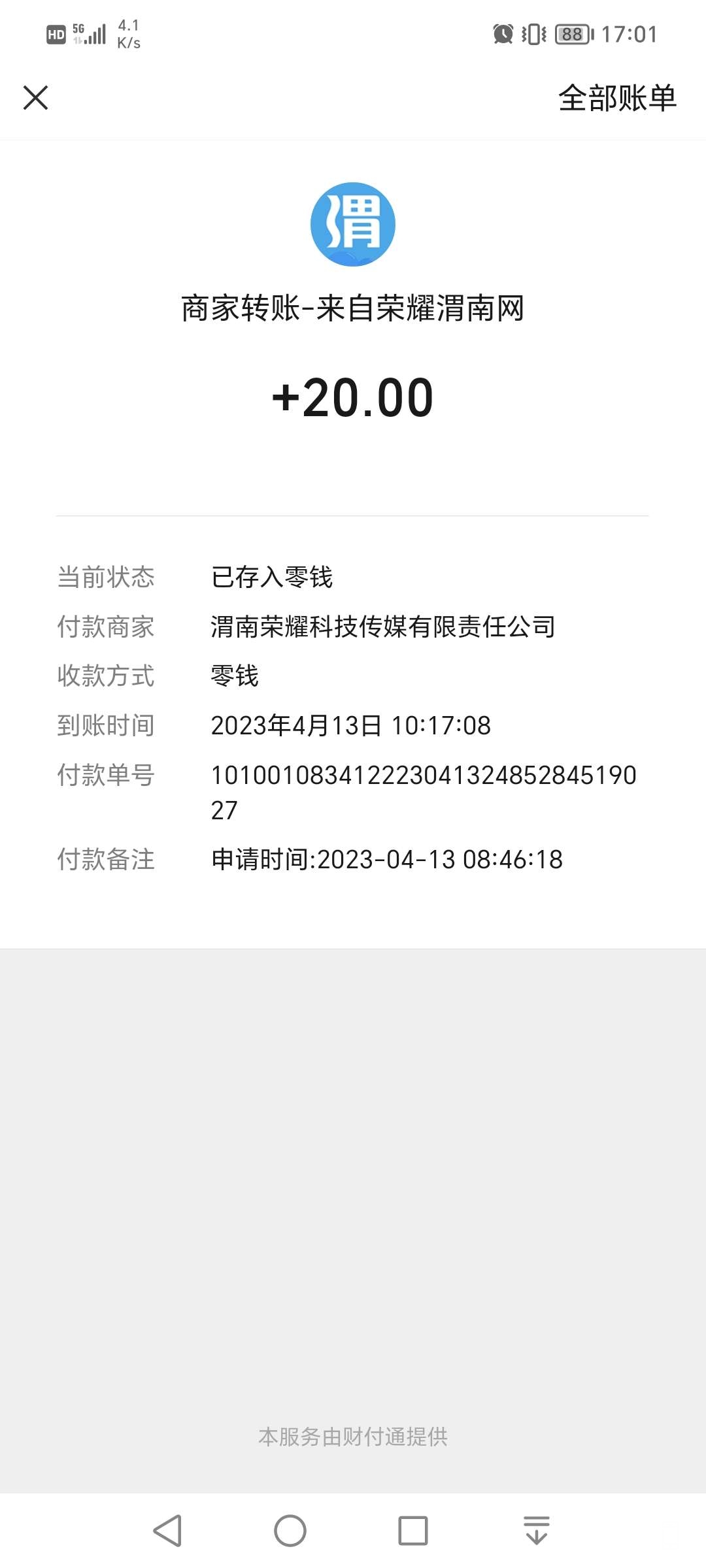The width and height of the screenshot is (706, 1568).
Task: Hide the navigation bar with the down arrow
Action: 537,1530
